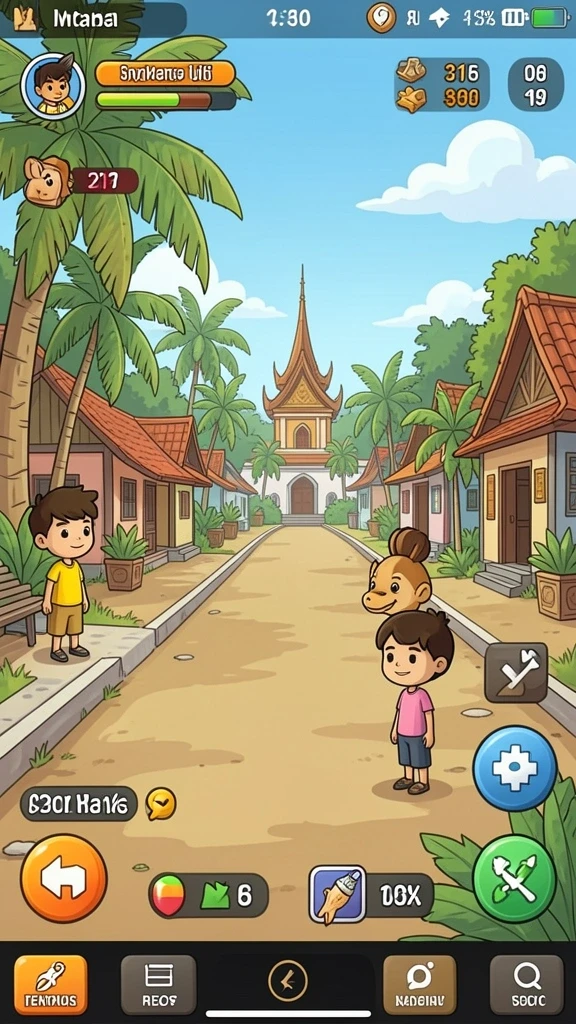Image resolution: width=576 pixels, height=1024 pixels.
Task: Tap the orange back arrow button
Action: click(x=63, y=878)
